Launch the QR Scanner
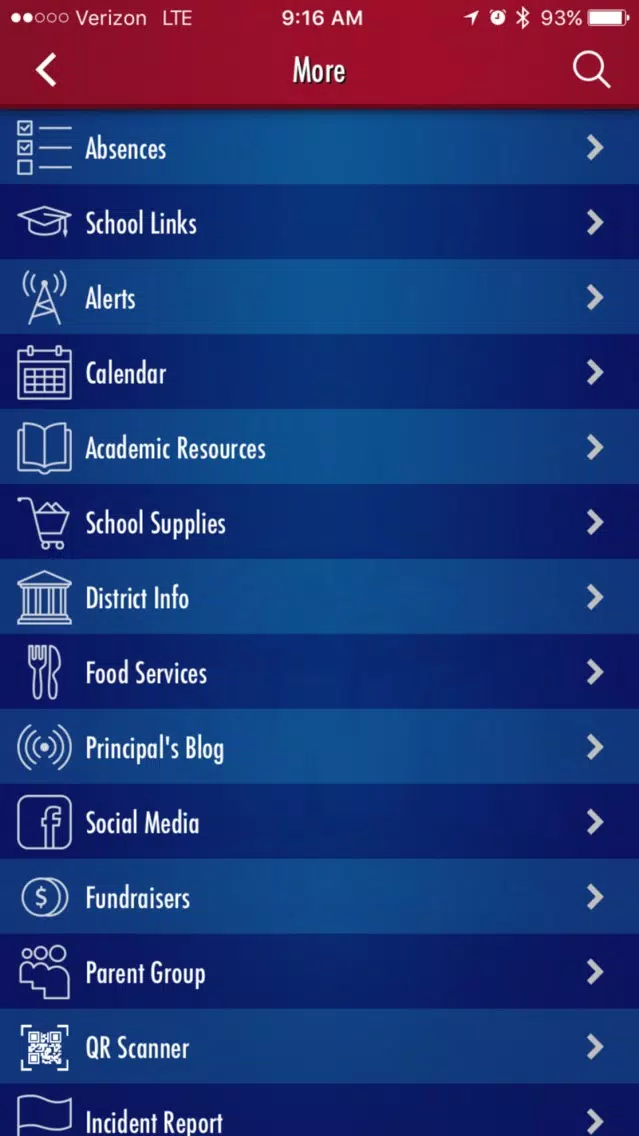Viewport: 639px width, 1136px height. [320, 1047]
